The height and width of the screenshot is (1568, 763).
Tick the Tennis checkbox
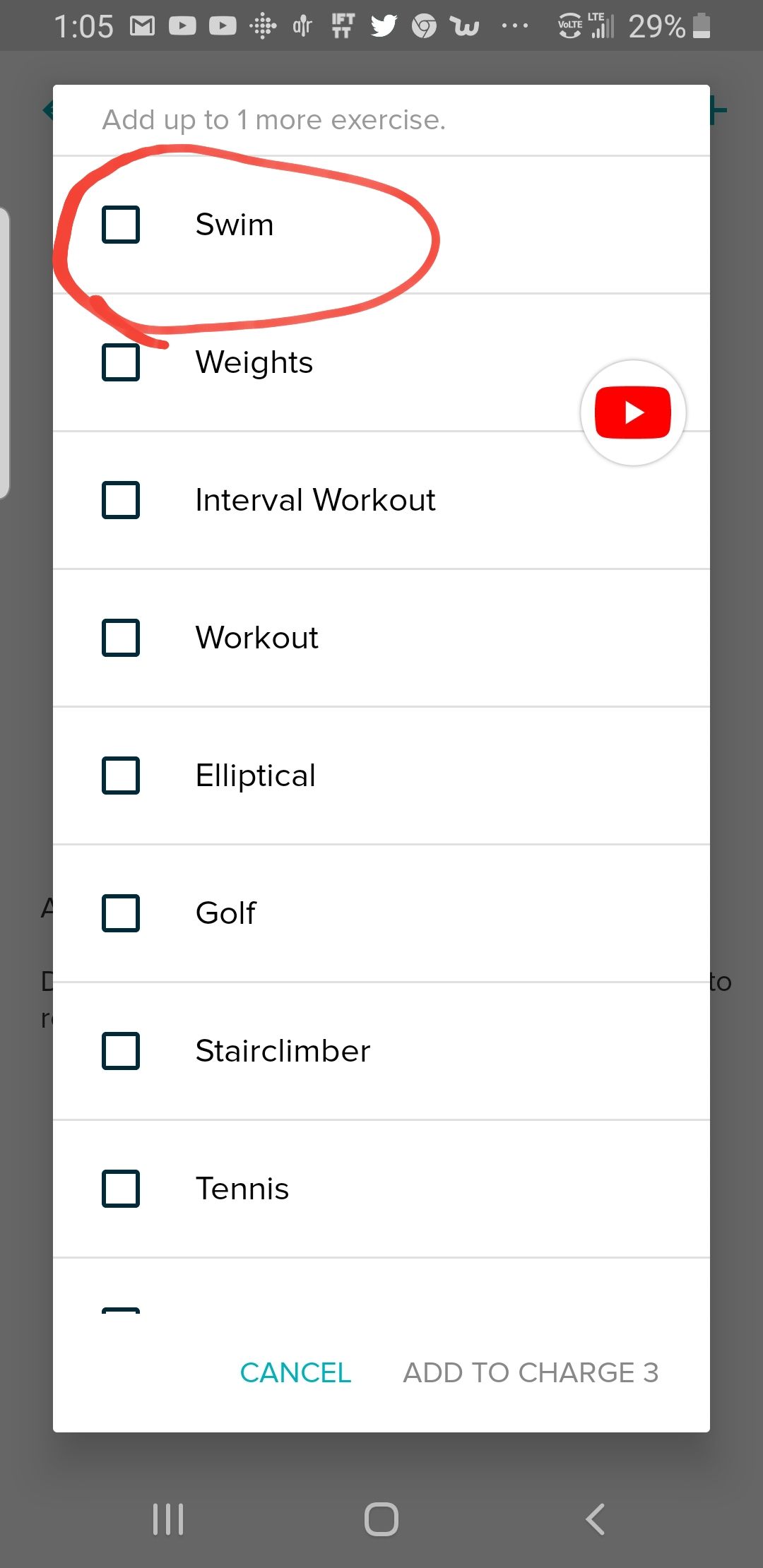(x=121, y=1189)
